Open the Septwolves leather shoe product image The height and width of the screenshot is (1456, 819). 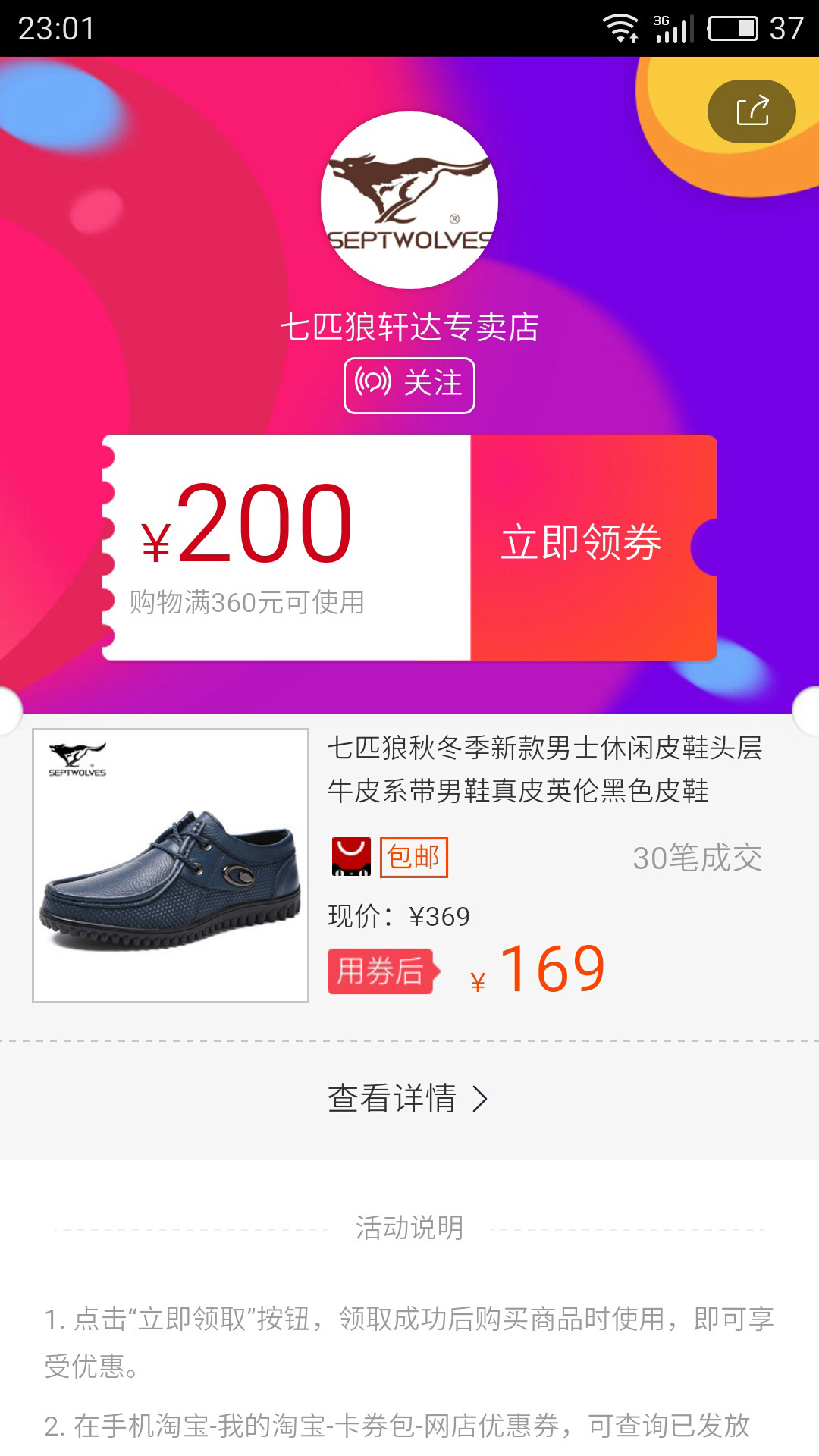click(171, 865)
